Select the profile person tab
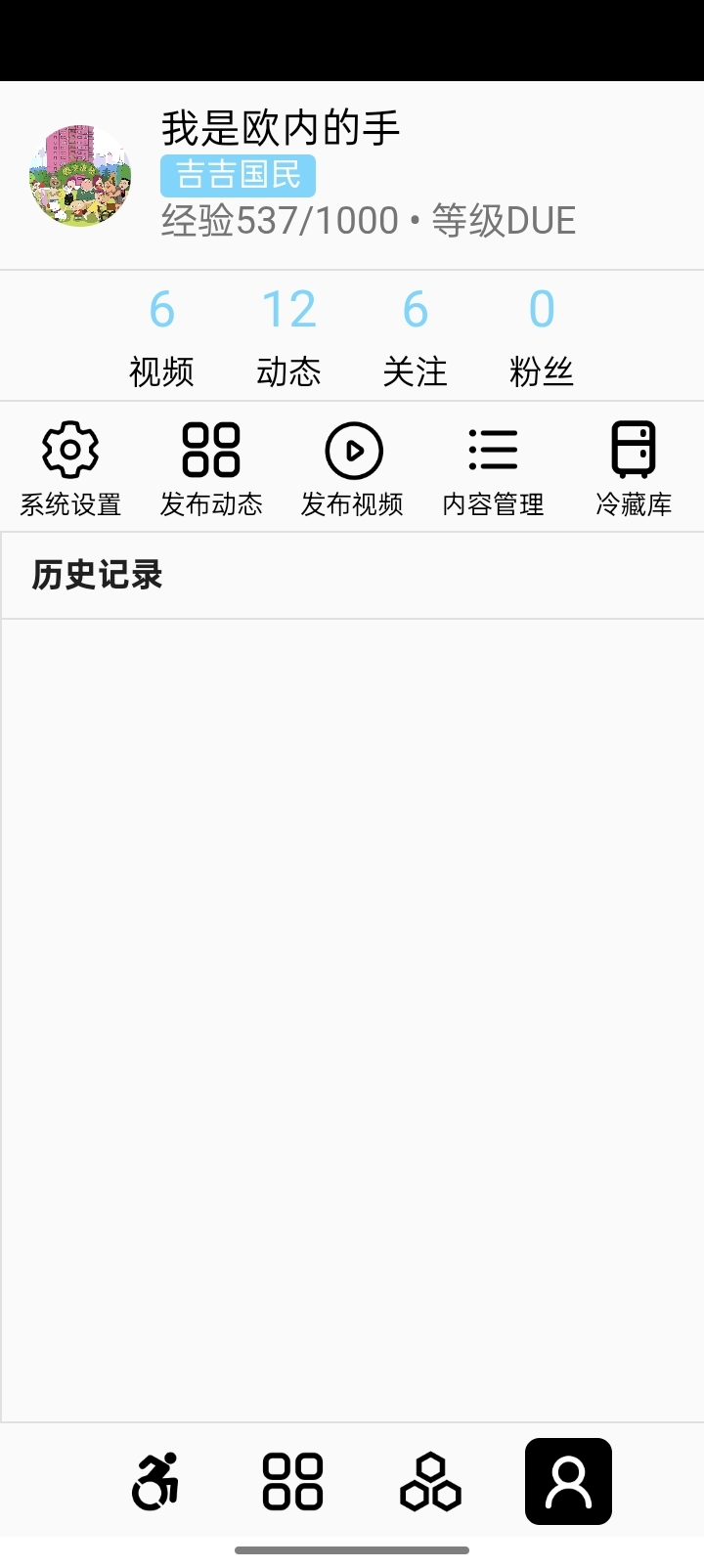704x1568 pixels. point(568,1481)
